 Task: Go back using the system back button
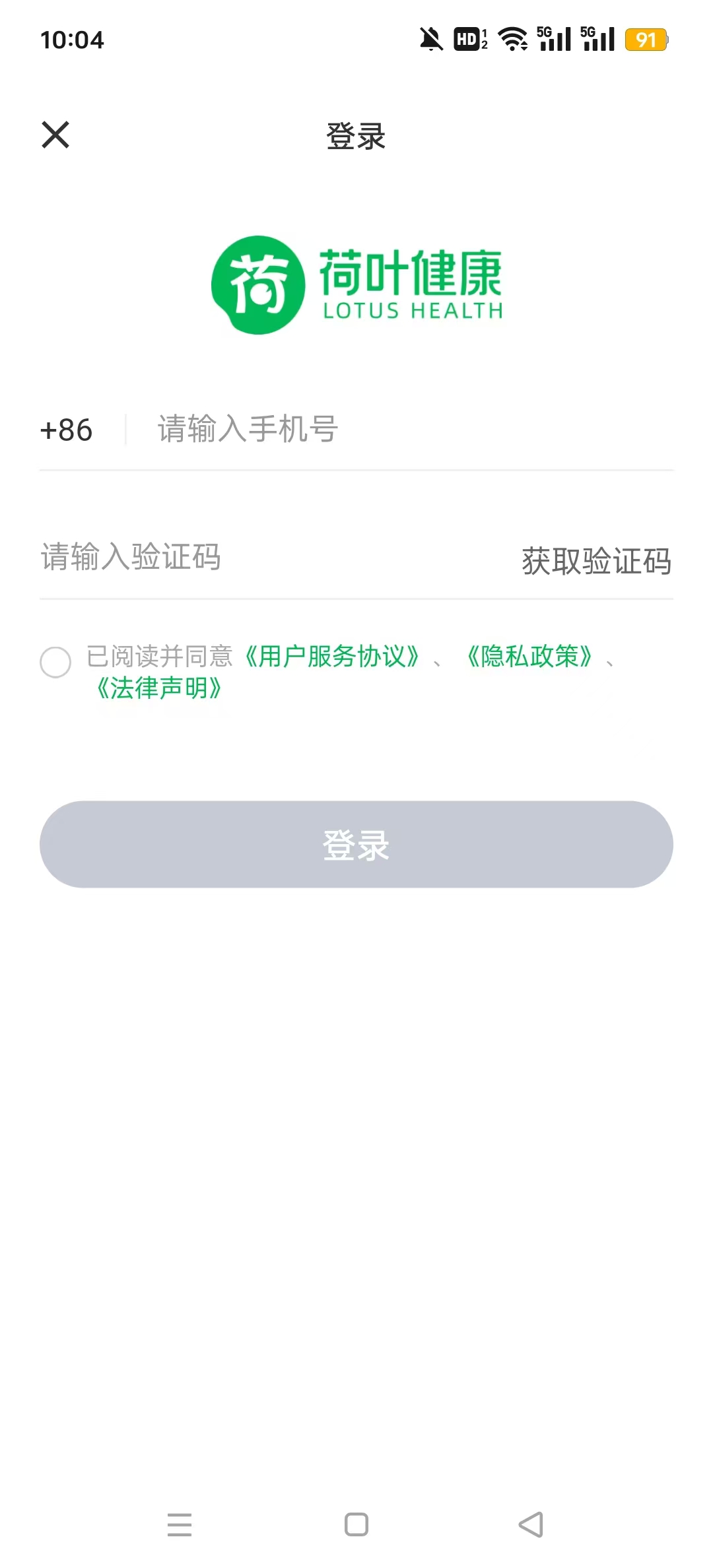[531, 1524]
